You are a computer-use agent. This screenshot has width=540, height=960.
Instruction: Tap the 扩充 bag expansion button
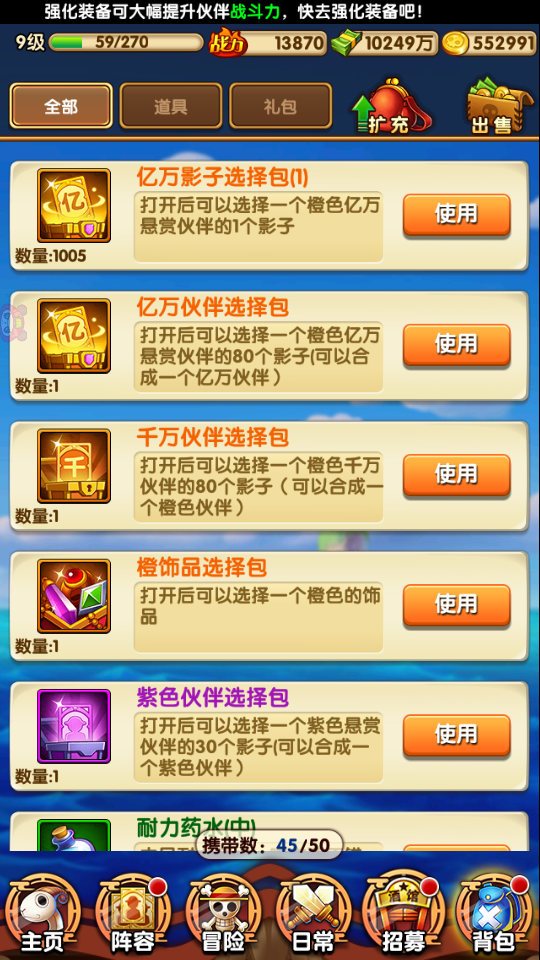tap(390, 107)
